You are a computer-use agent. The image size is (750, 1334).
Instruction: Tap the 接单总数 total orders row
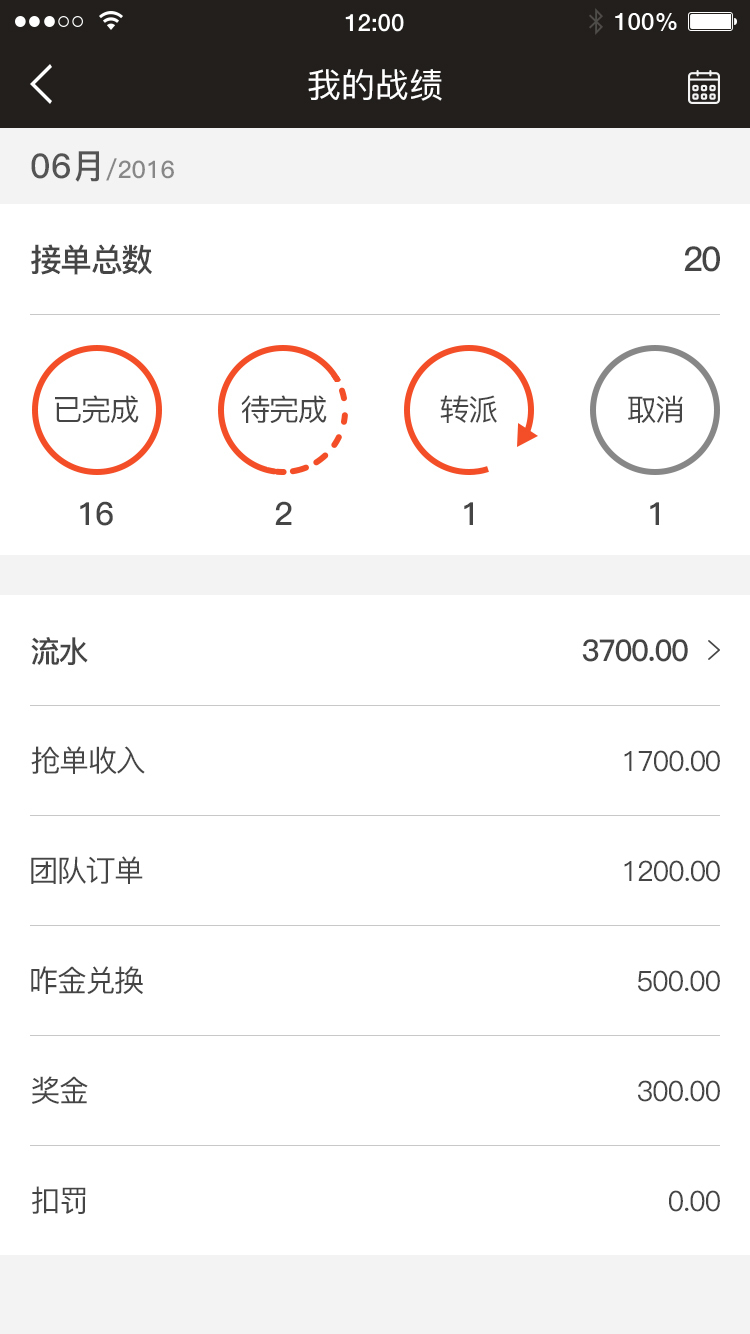(375, 259)
